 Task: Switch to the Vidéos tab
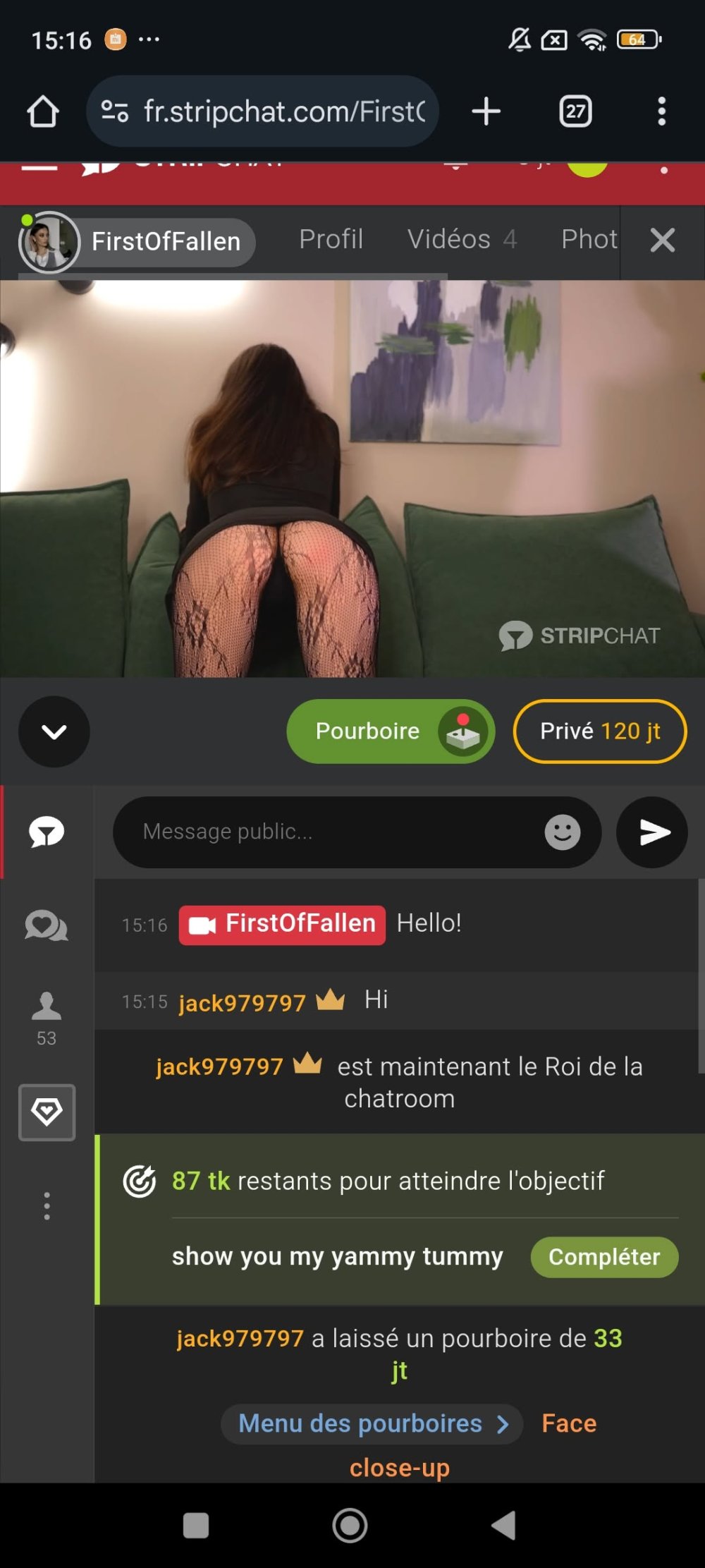coord(461,240)
